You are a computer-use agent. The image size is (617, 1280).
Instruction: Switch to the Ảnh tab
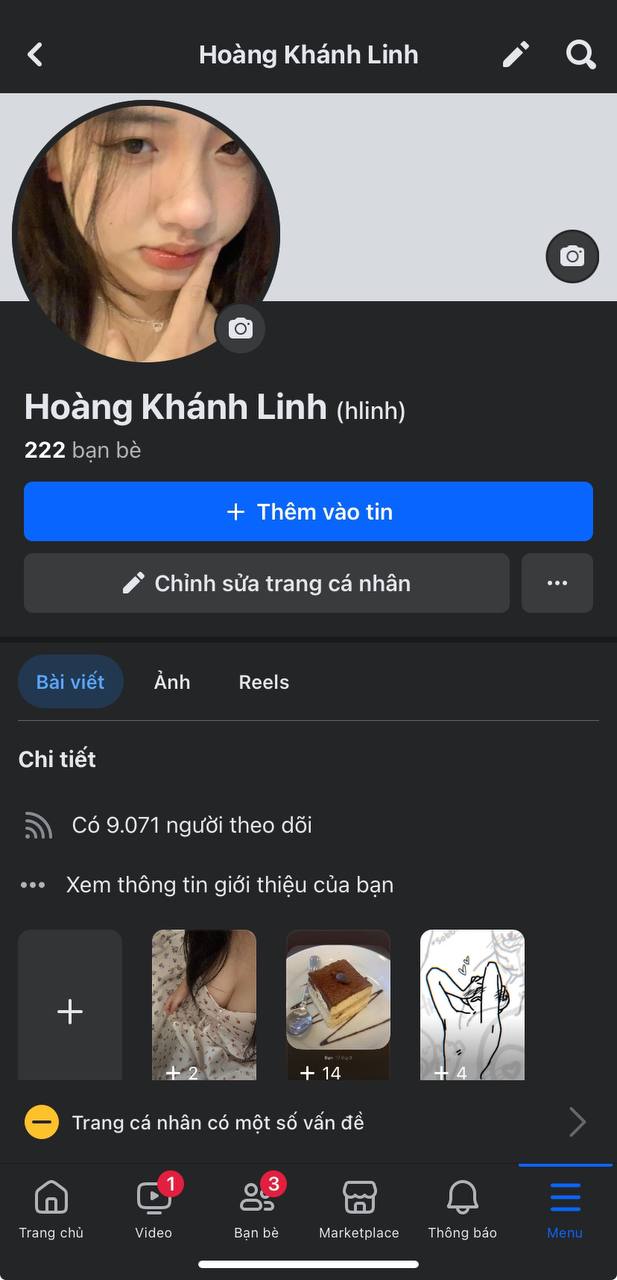[172, 682]
